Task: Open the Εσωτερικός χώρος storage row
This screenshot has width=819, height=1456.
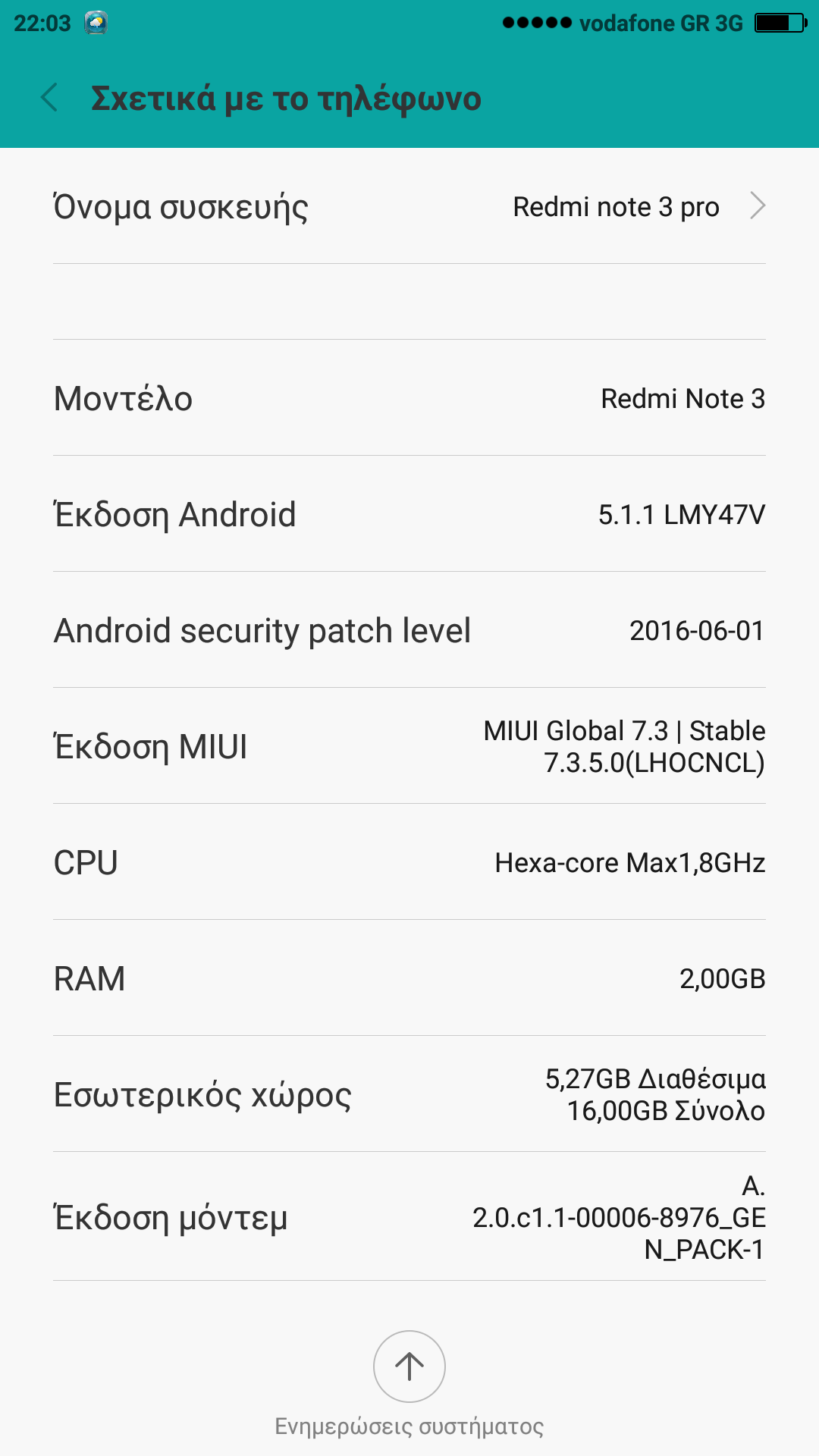Action: [409, 1094]
